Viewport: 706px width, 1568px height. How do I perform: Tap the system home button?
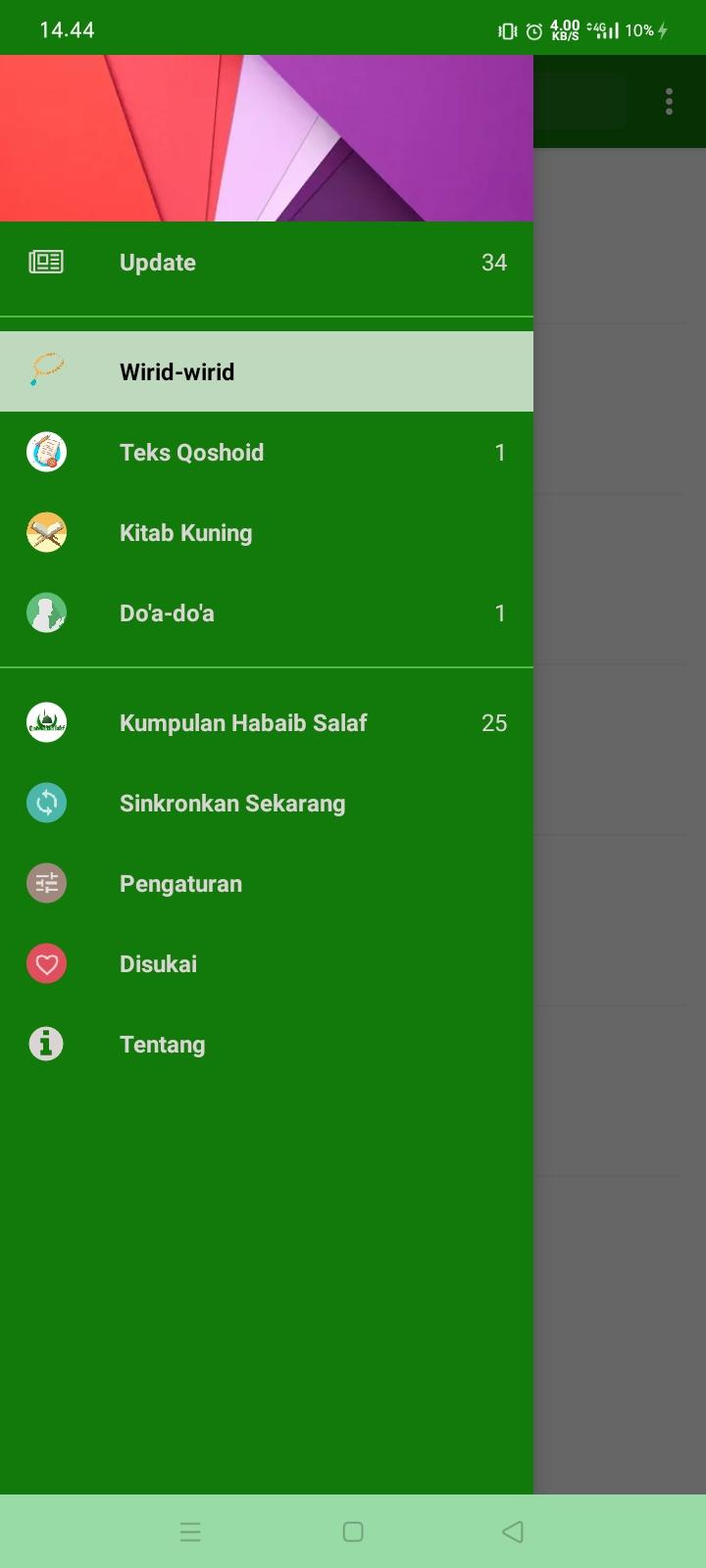click(x=353, y=1532)
